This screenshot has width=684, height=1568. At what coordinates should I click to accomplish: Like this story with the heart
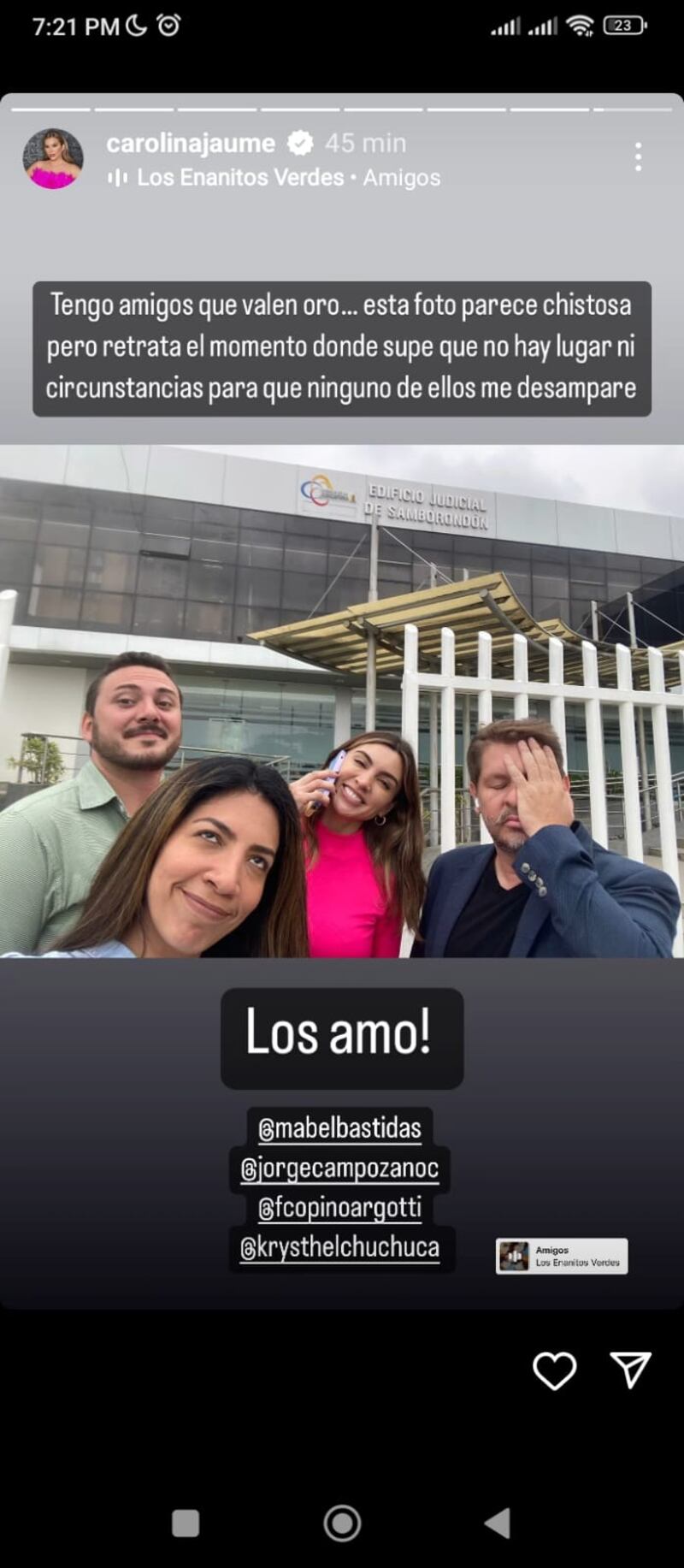click(x=554, y=1370)
